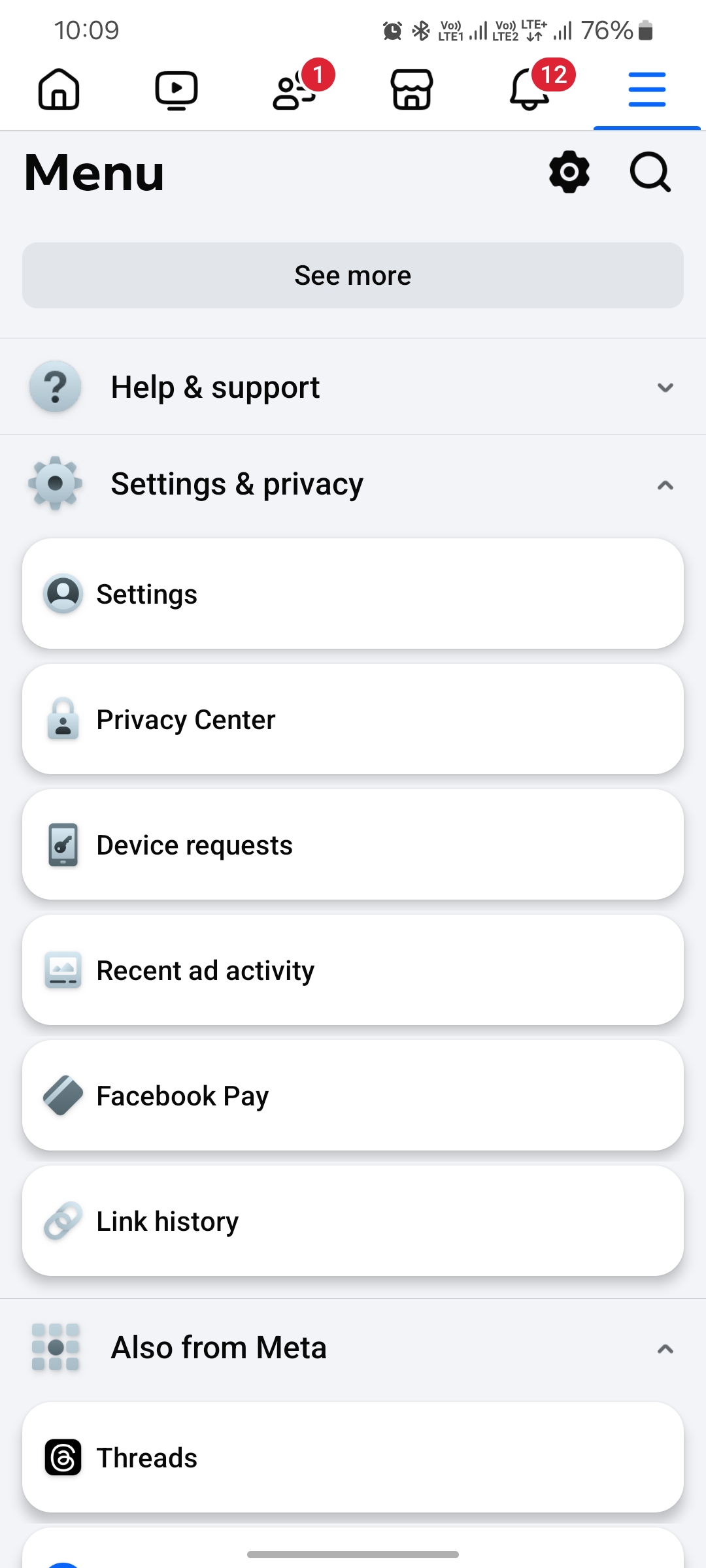View Recent ad activity
The height and width of the screenshot is (1568, 706).
[x=353, y=970]
